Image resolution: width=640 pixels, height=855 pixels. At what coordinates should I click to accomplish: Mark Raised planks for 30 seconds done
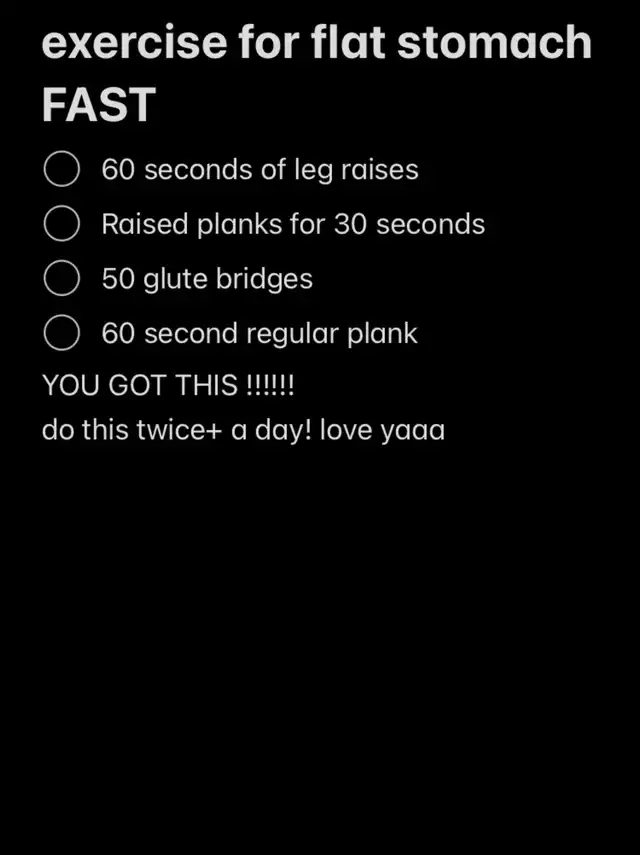pos(62,224)
